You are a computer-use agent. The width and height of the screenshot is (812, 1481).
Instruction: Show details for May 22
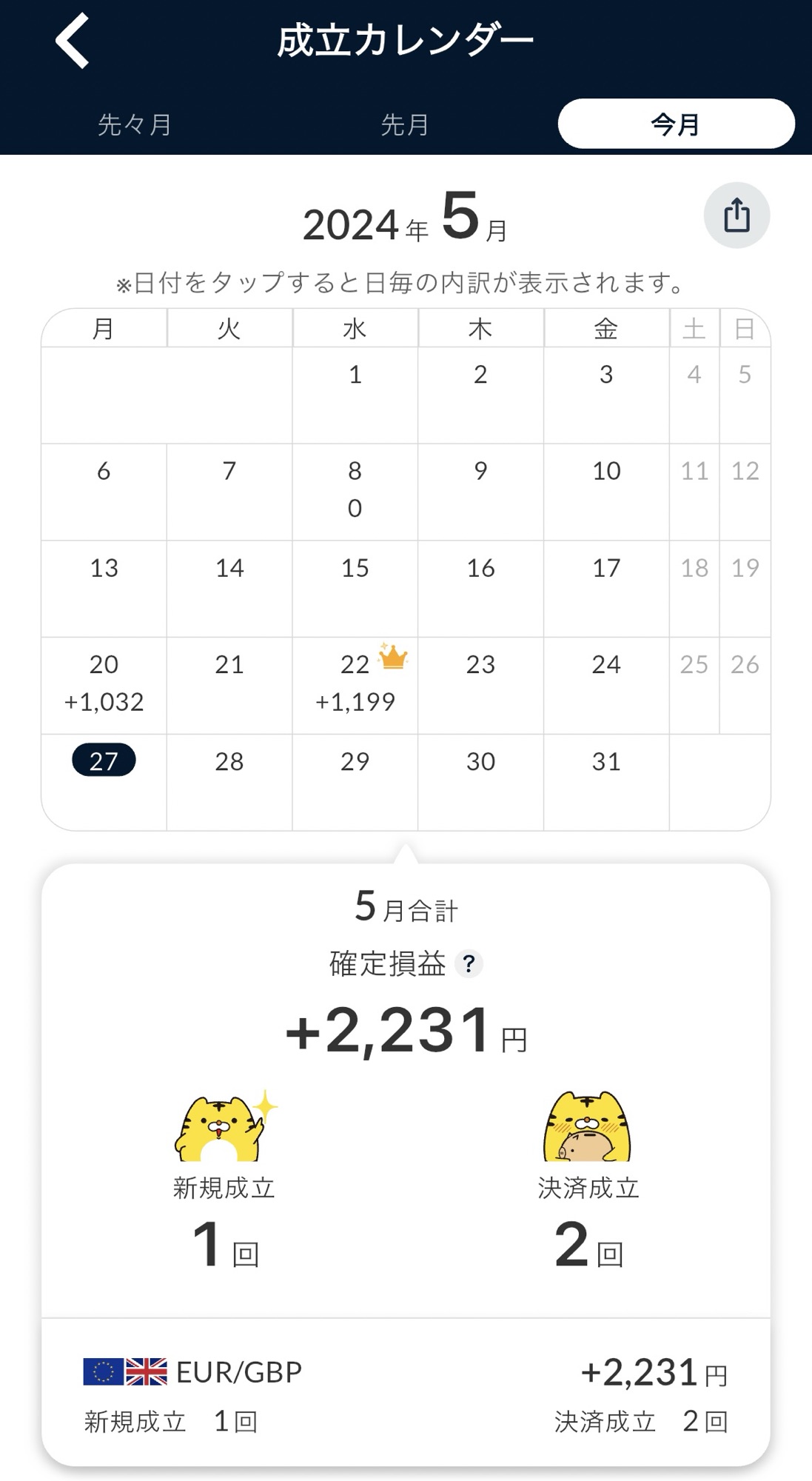[355, 683]
